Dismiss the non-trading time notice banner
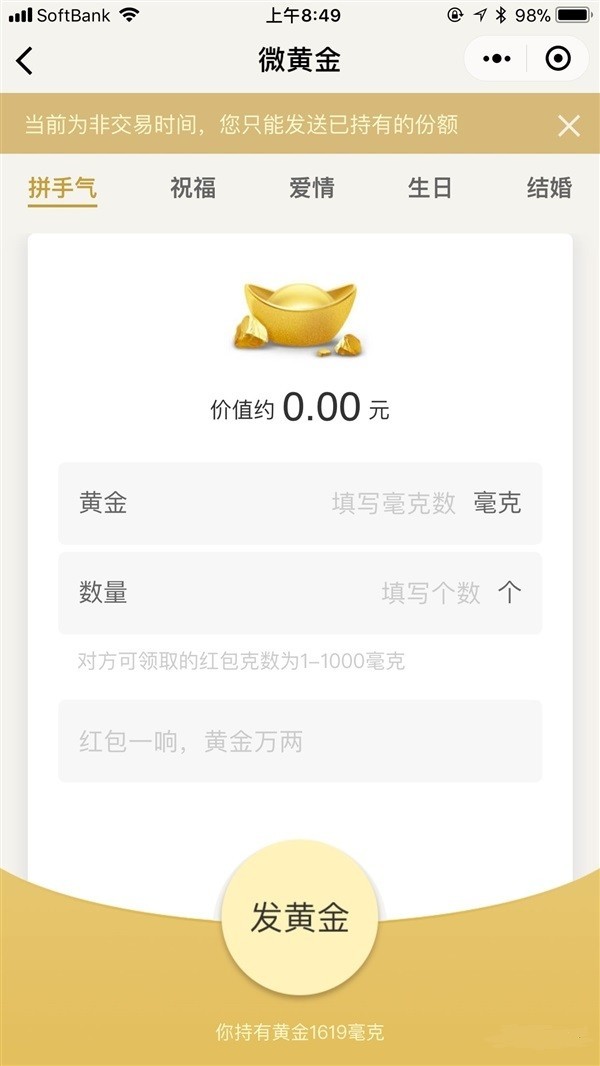This screenshot has height=1066, width=600. pyautogui.click(x=569, y=125)
